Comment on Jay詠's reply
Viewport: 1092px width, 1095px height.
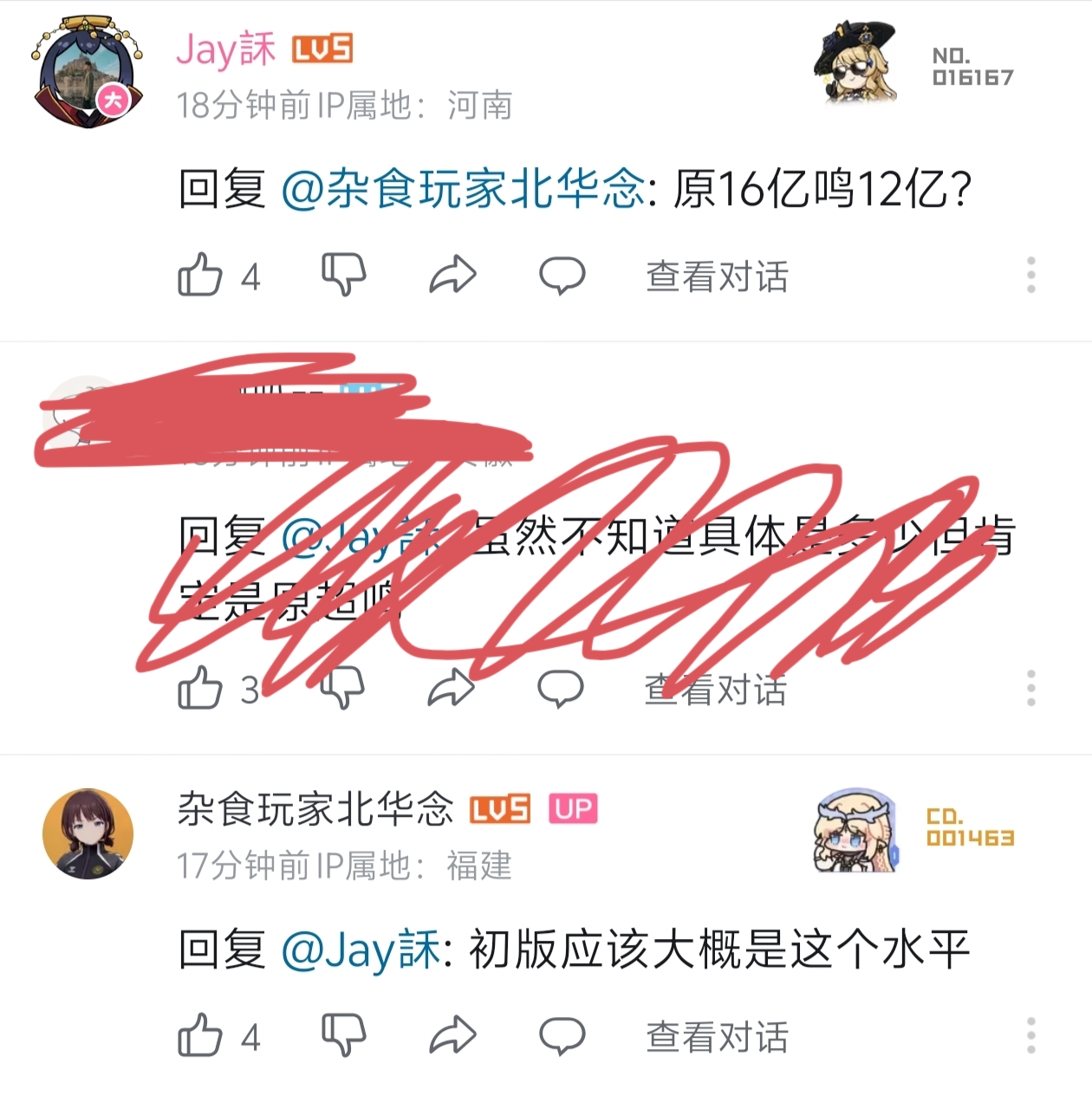coord(562,275)
